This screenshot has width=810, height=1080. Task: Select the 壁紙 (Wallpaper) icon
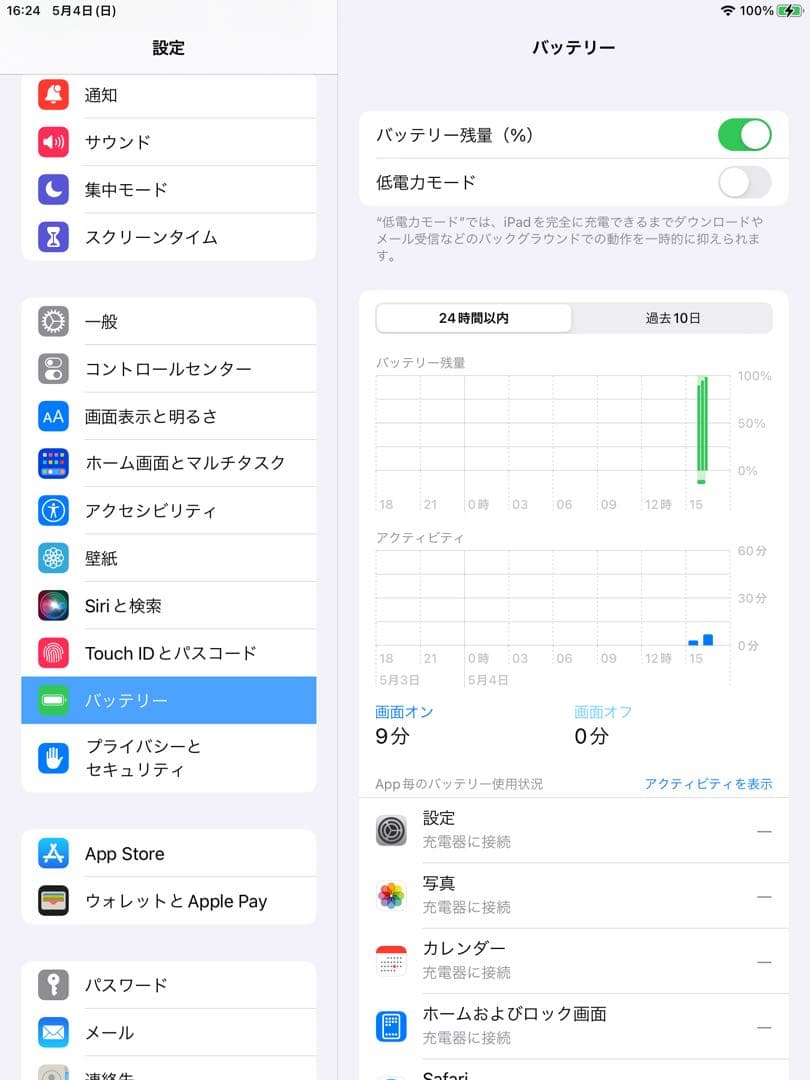click(x=55, y=557)
